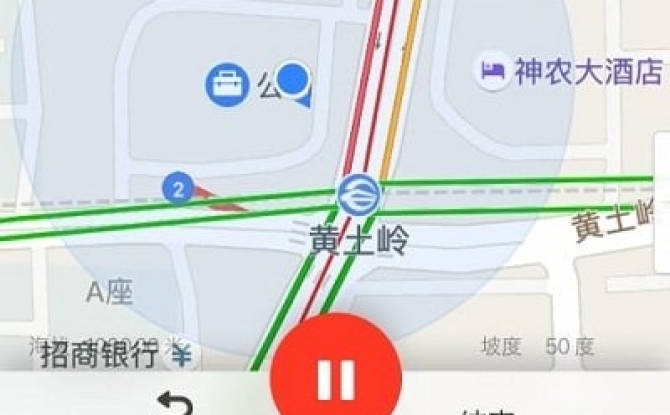Viewport: 670px width, 415px height.
Task: Select the 招商银行 bank marker
Action: coord(181,354)
